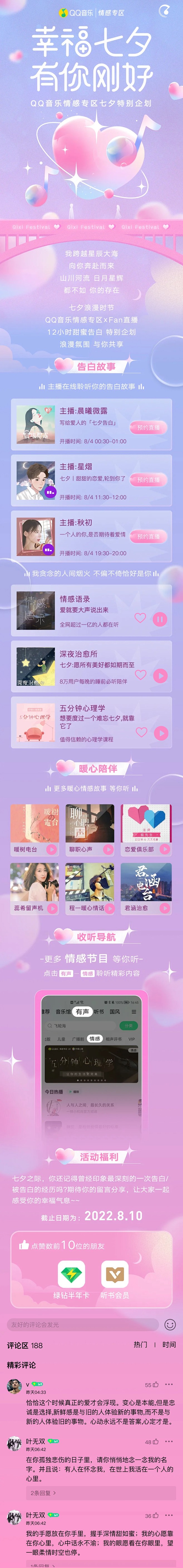Open the 恋爱俱乐部 station tile

click(146, 830)
